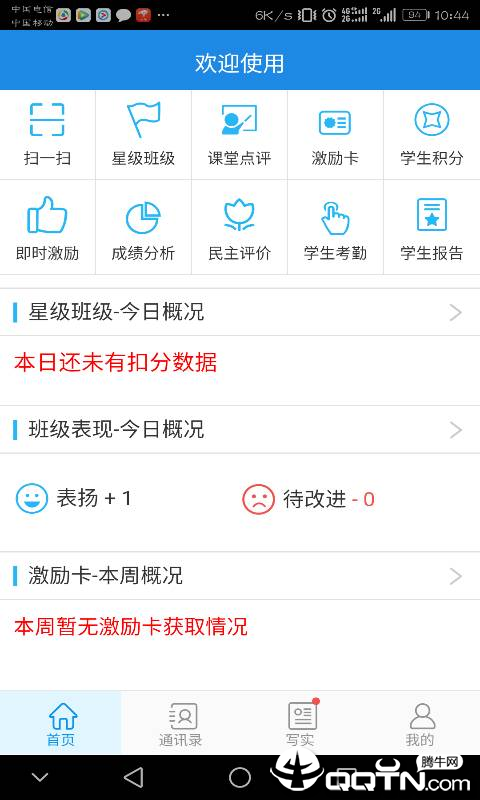480x800 pixels.
Task: Tap the system back button
Action: pyautogui.click(x=134, y=777)
